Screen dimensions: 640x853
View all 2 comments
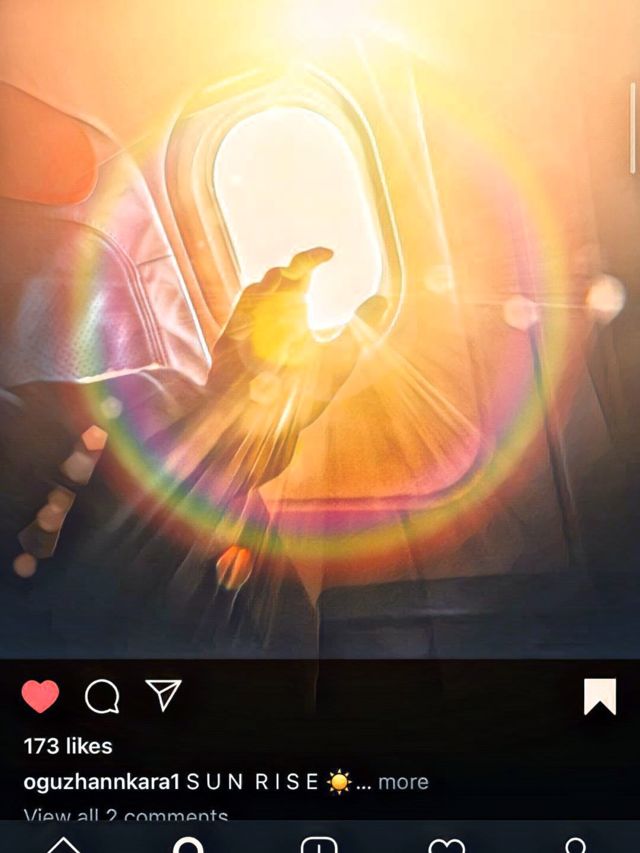point(126,816)
